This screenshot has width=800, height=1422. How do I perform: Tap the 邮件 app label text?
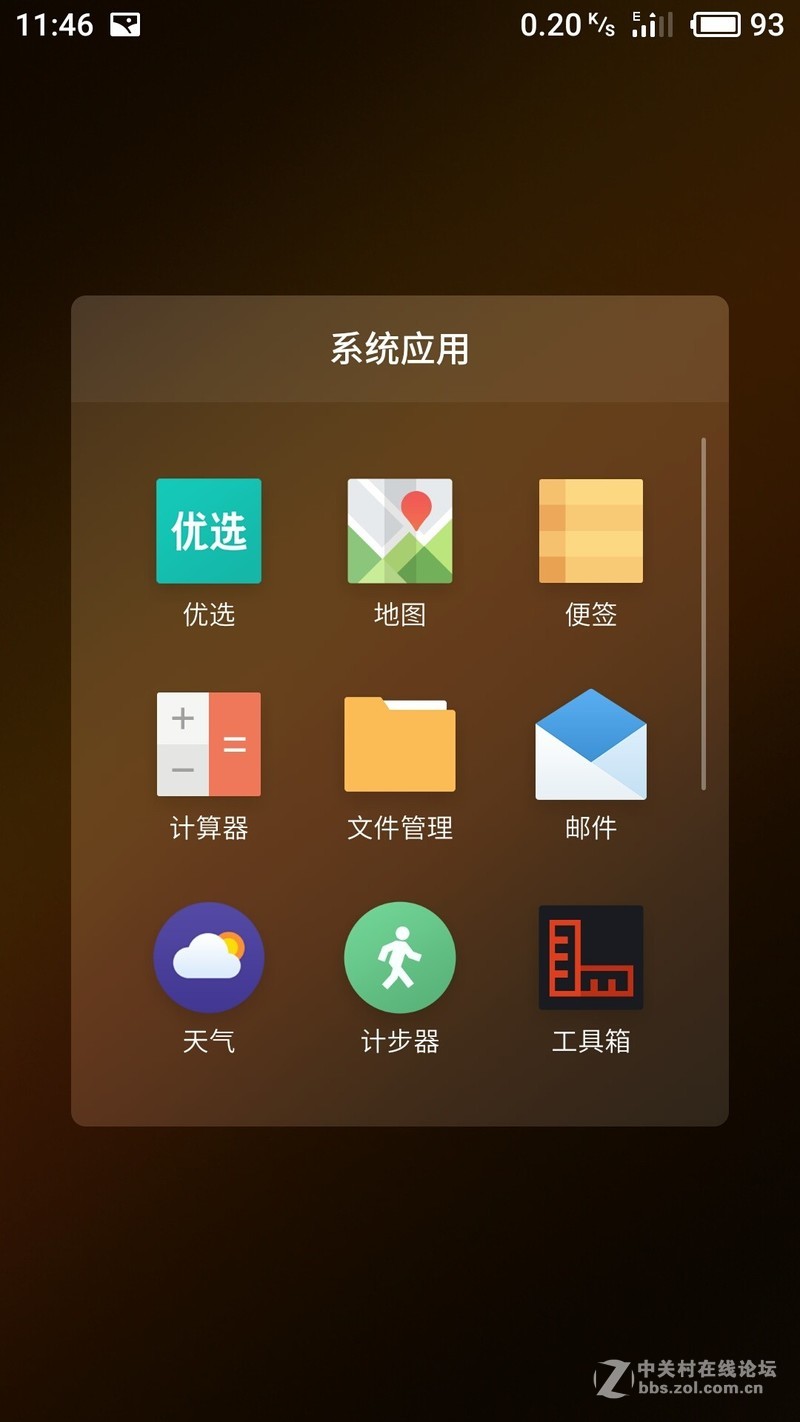pyautogui.click(x=589, y=827)
